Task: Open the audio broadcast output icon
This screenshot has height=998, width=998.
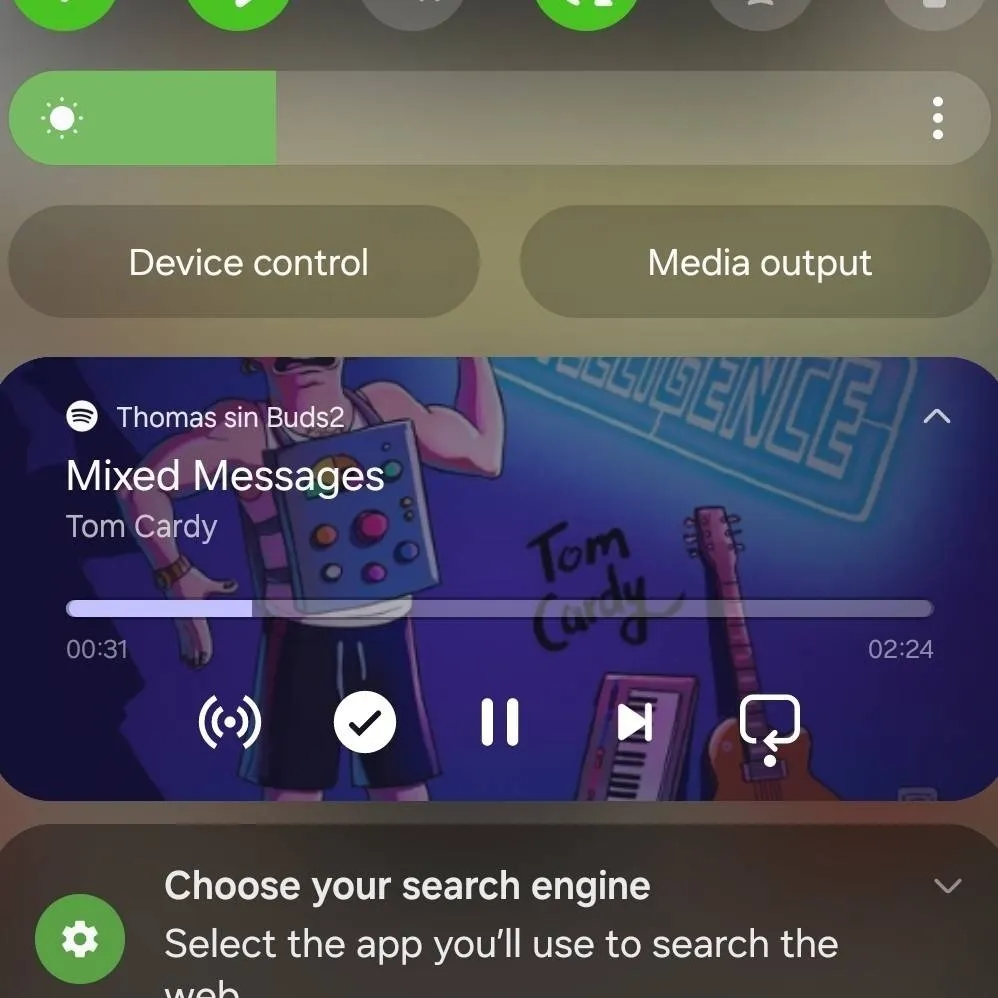Action: pos(230,722)
